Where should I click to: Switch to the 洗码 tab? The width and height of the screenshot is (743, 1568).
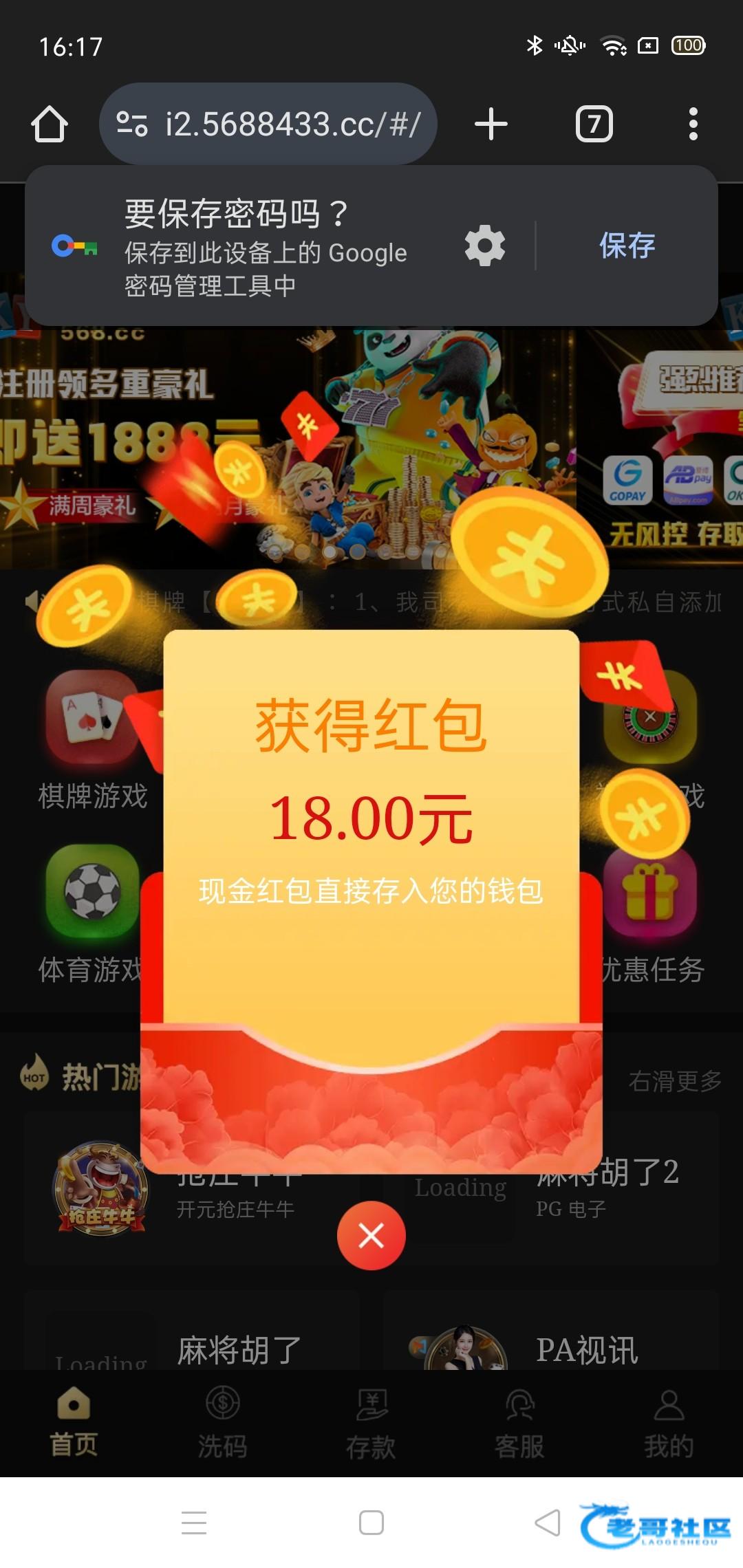pyautogui.click(x=222, y=1422)
